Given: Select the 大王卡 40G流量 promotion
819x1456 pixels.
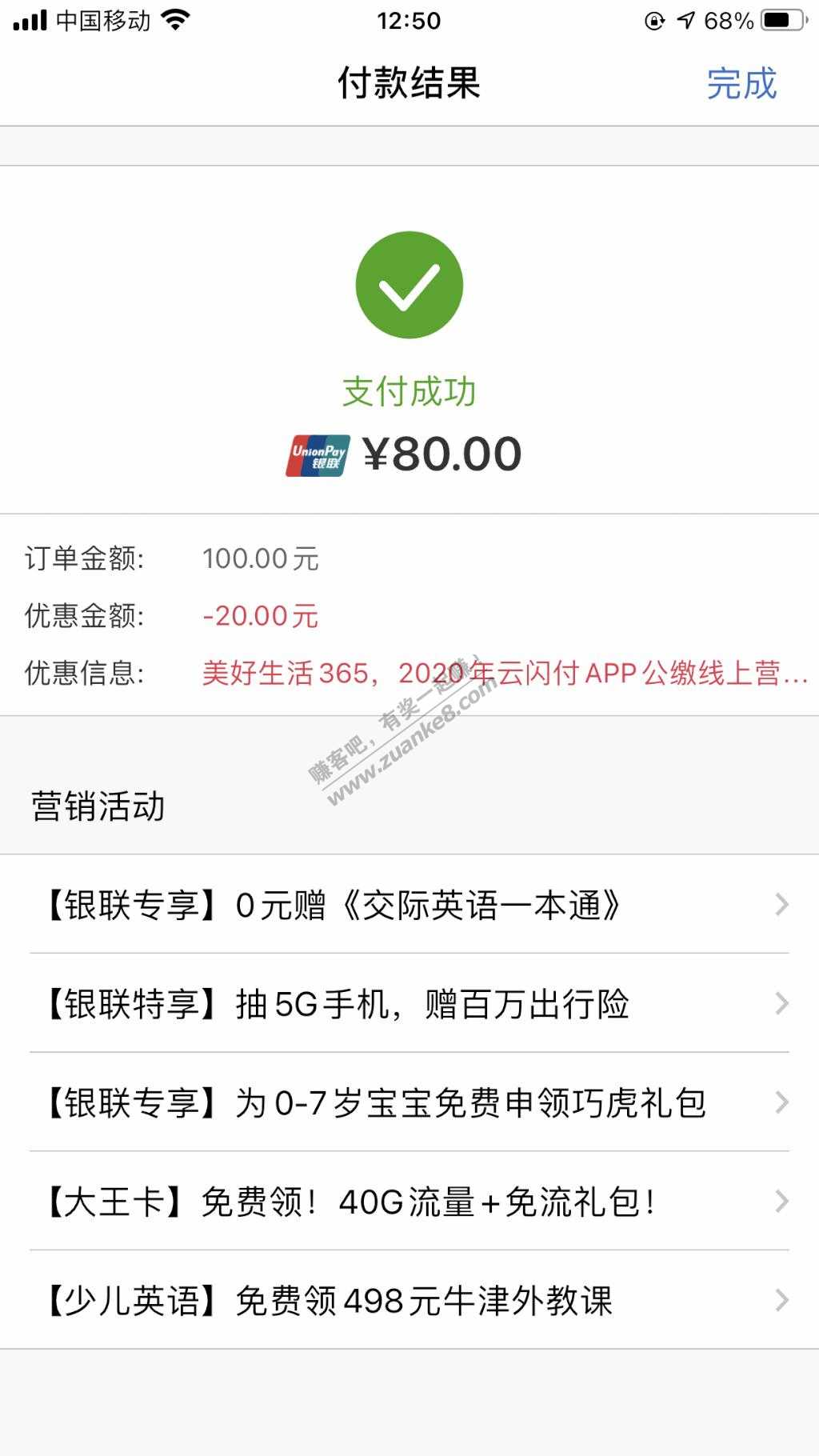Looking at the screenshot, I should pos(409,1202).
